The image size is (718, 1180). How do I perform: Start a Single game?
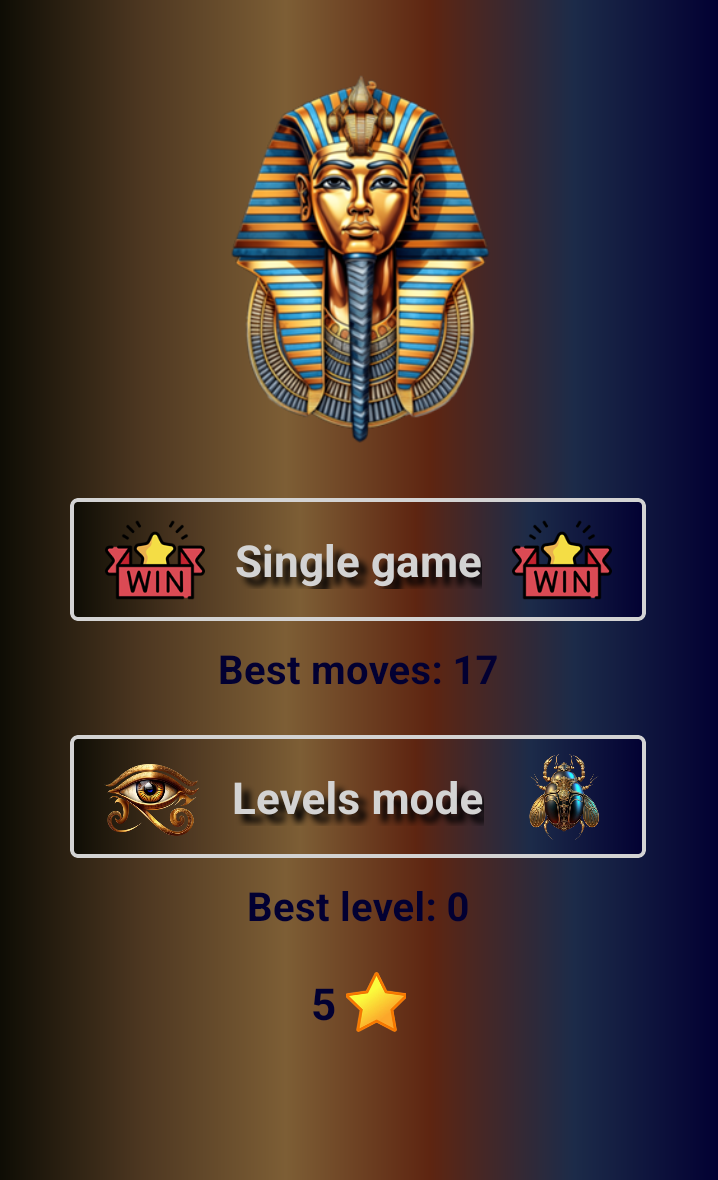pyautogui.click(x=358, y=560)
